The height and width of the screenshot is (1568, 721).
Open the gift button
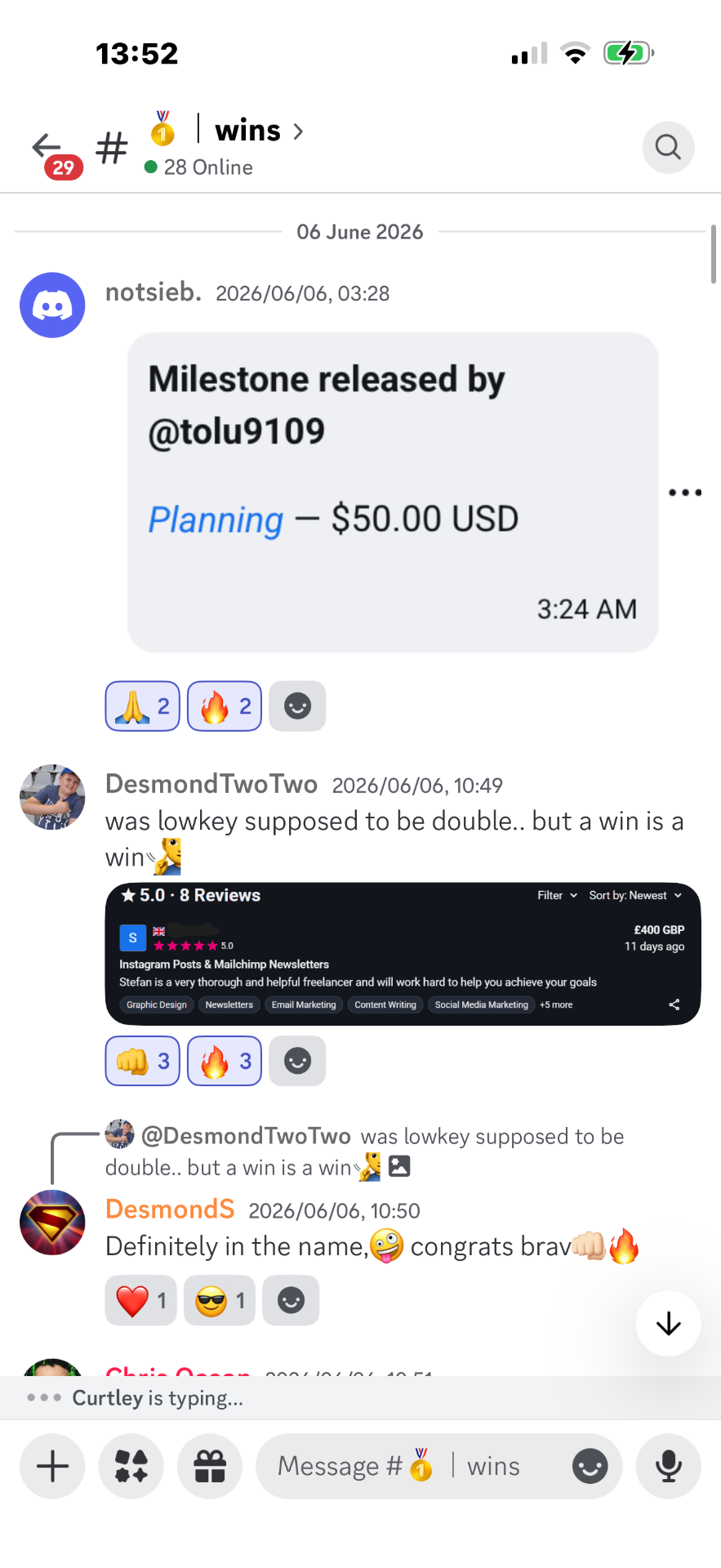tap(210, 1467)
